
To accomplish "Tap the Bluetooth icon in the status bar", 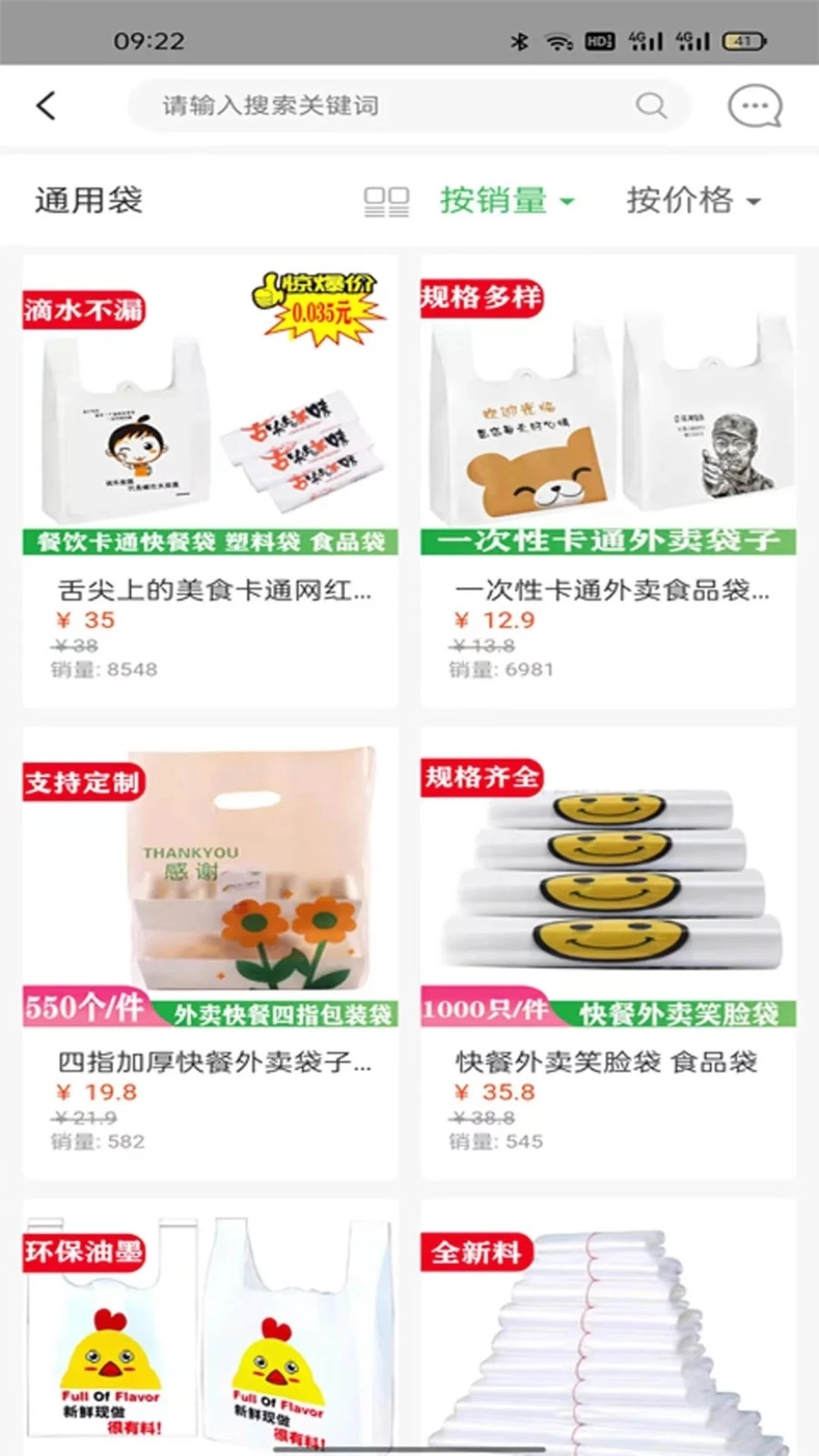I will (520, 40).
